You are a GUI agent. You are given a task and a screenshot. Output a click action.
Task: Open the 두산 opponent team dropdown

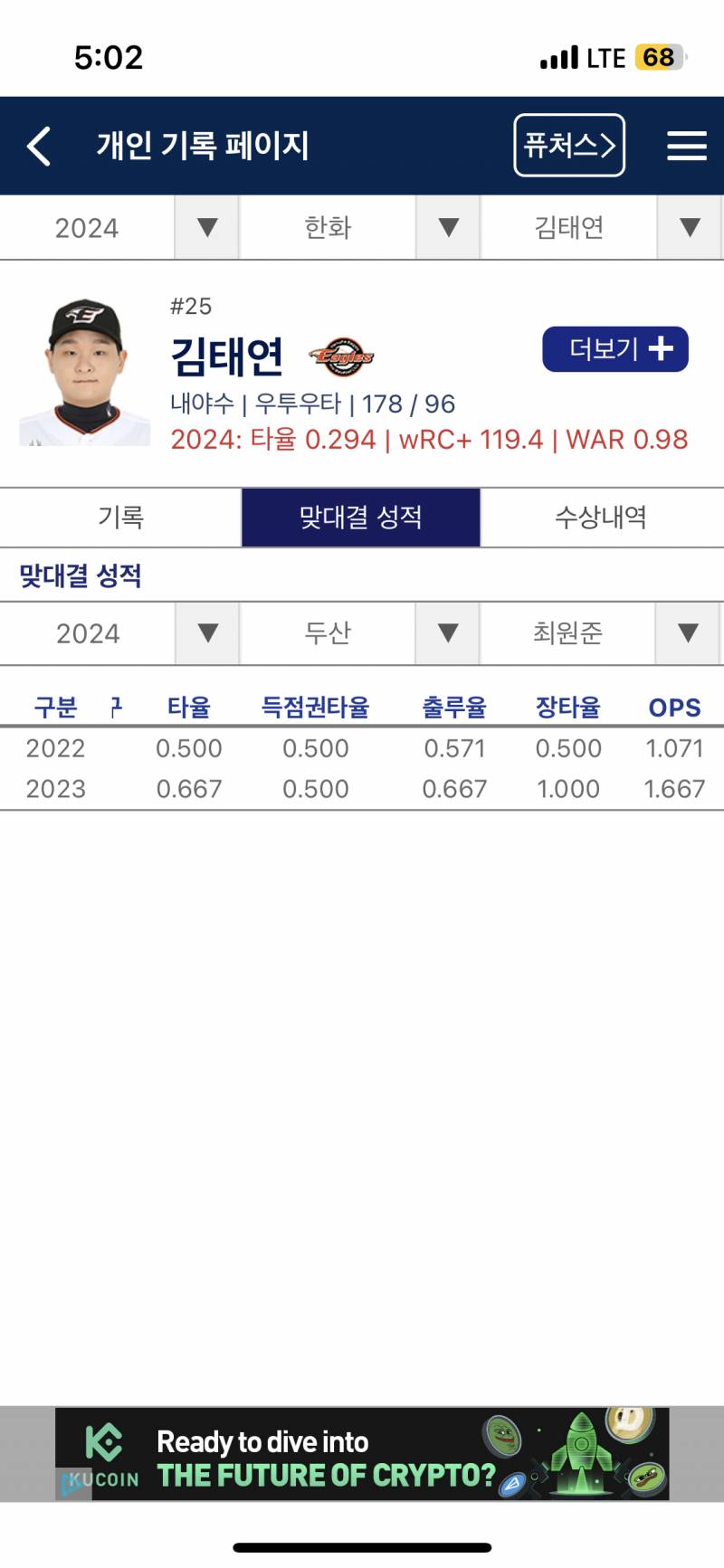click(x=360, y=633)
